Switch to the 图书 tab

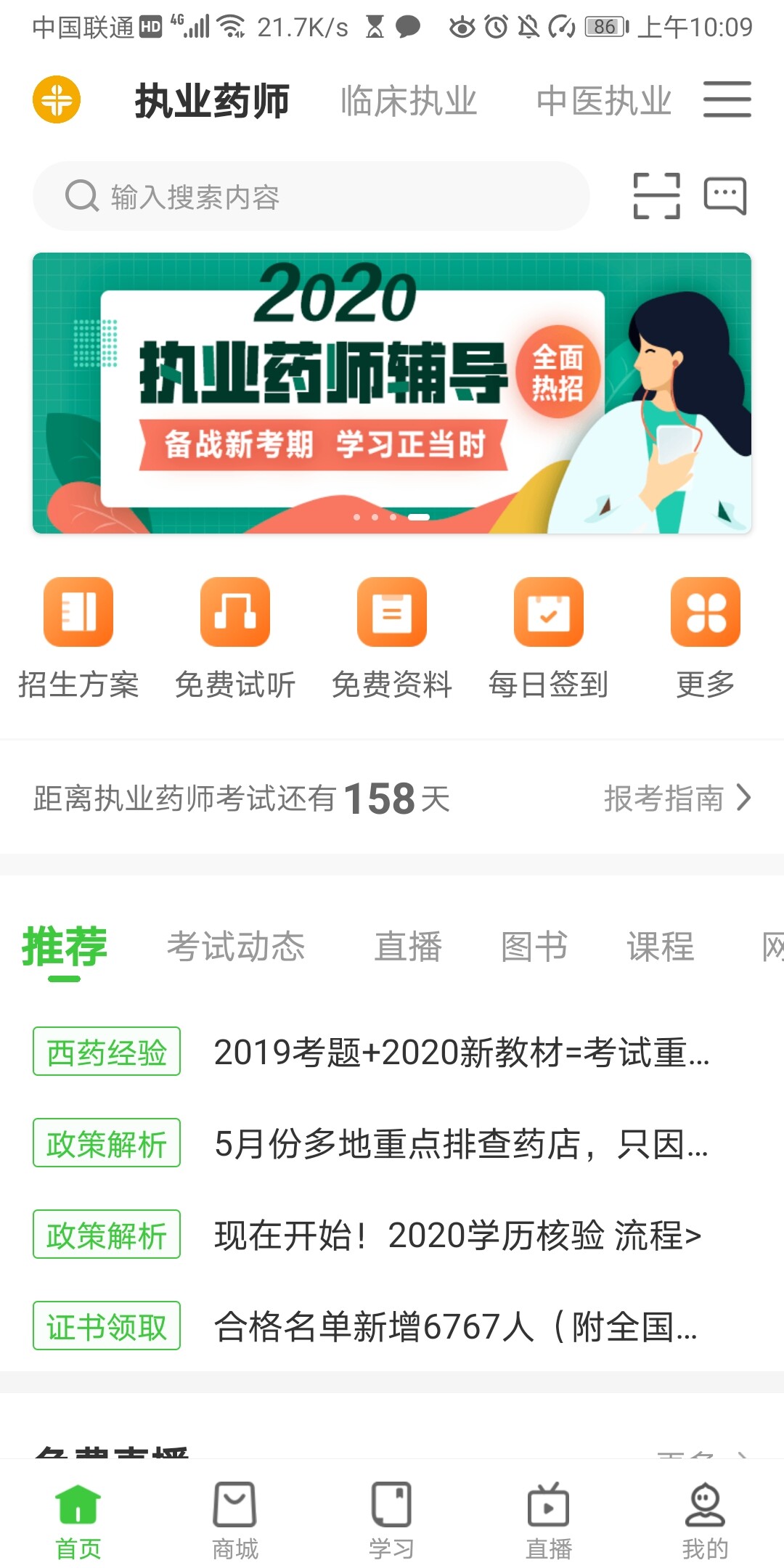click(534, 947)
